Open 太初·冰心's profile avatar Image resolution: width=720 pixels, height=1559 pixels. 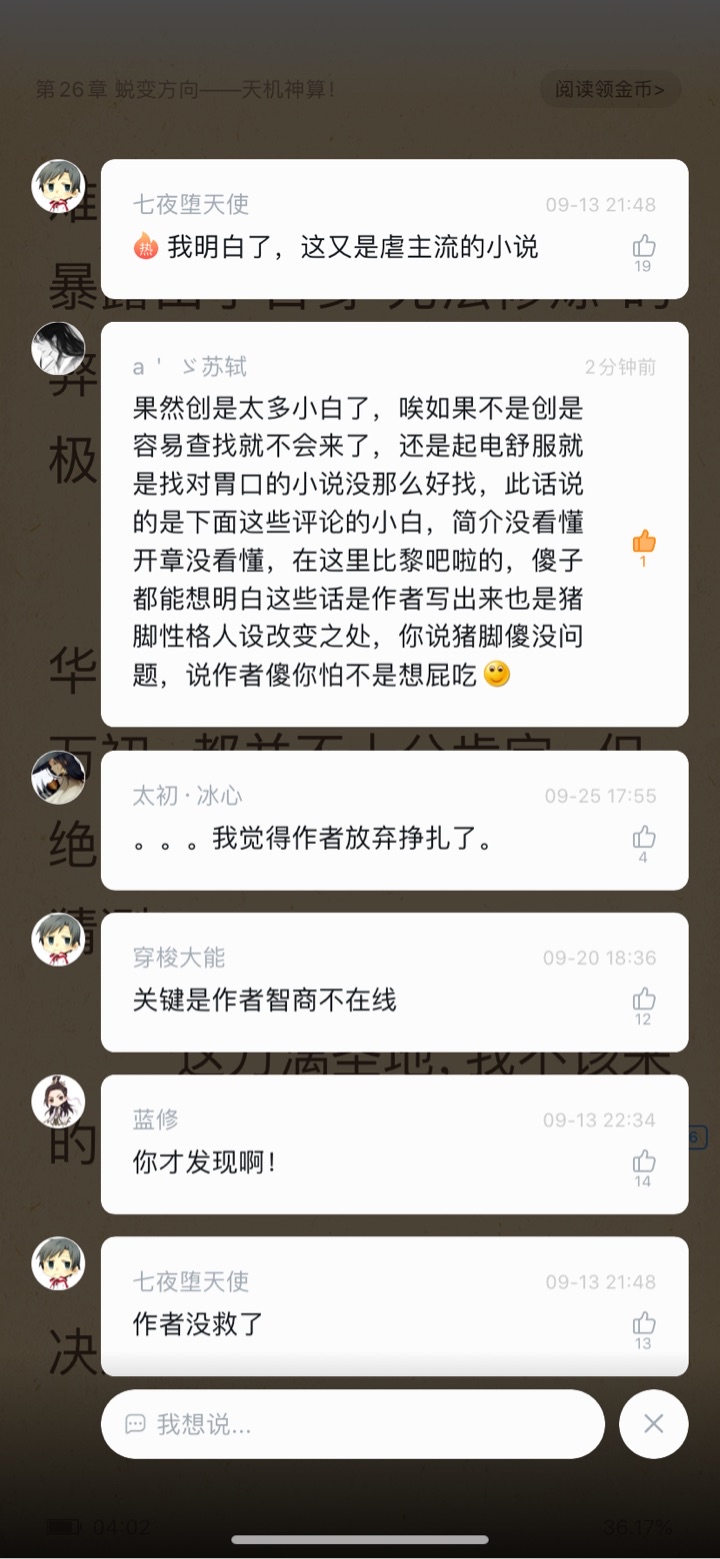click(x=58, y=777)
